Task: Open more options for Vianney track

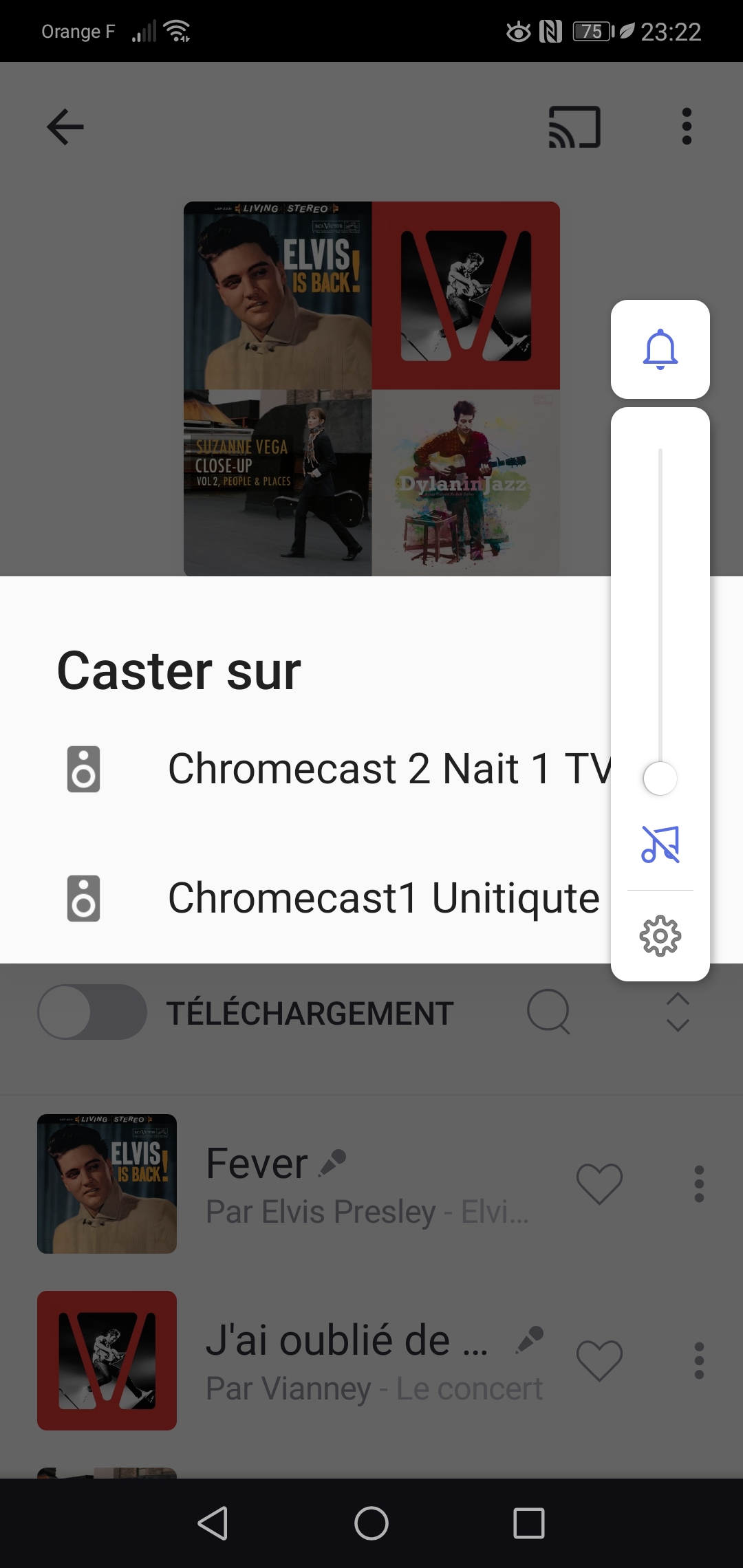Action: [699, 1360]
